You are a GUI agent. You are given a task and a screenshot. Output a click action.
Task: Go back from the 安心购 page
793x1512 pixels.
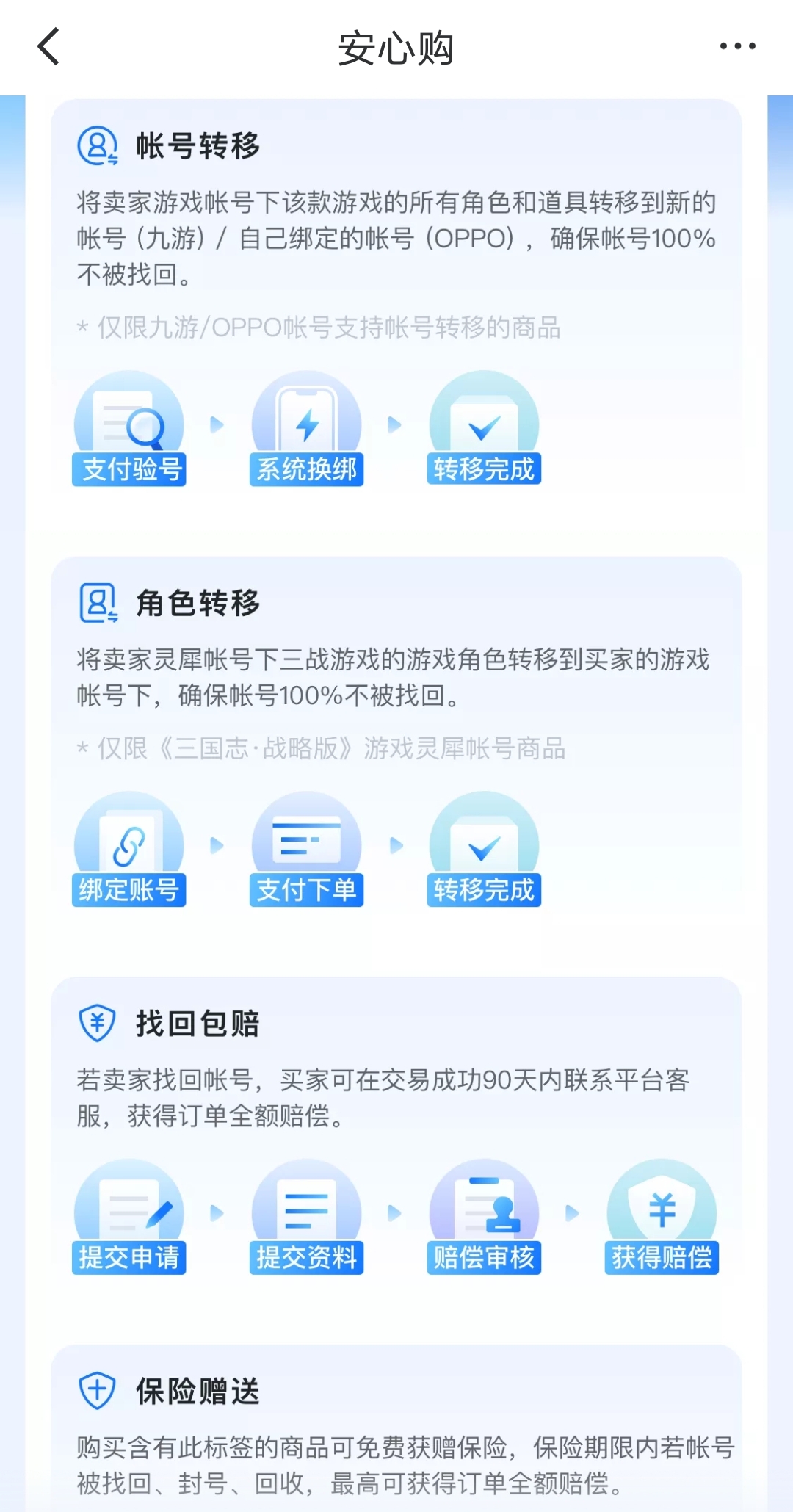click(x=48, y=47)
